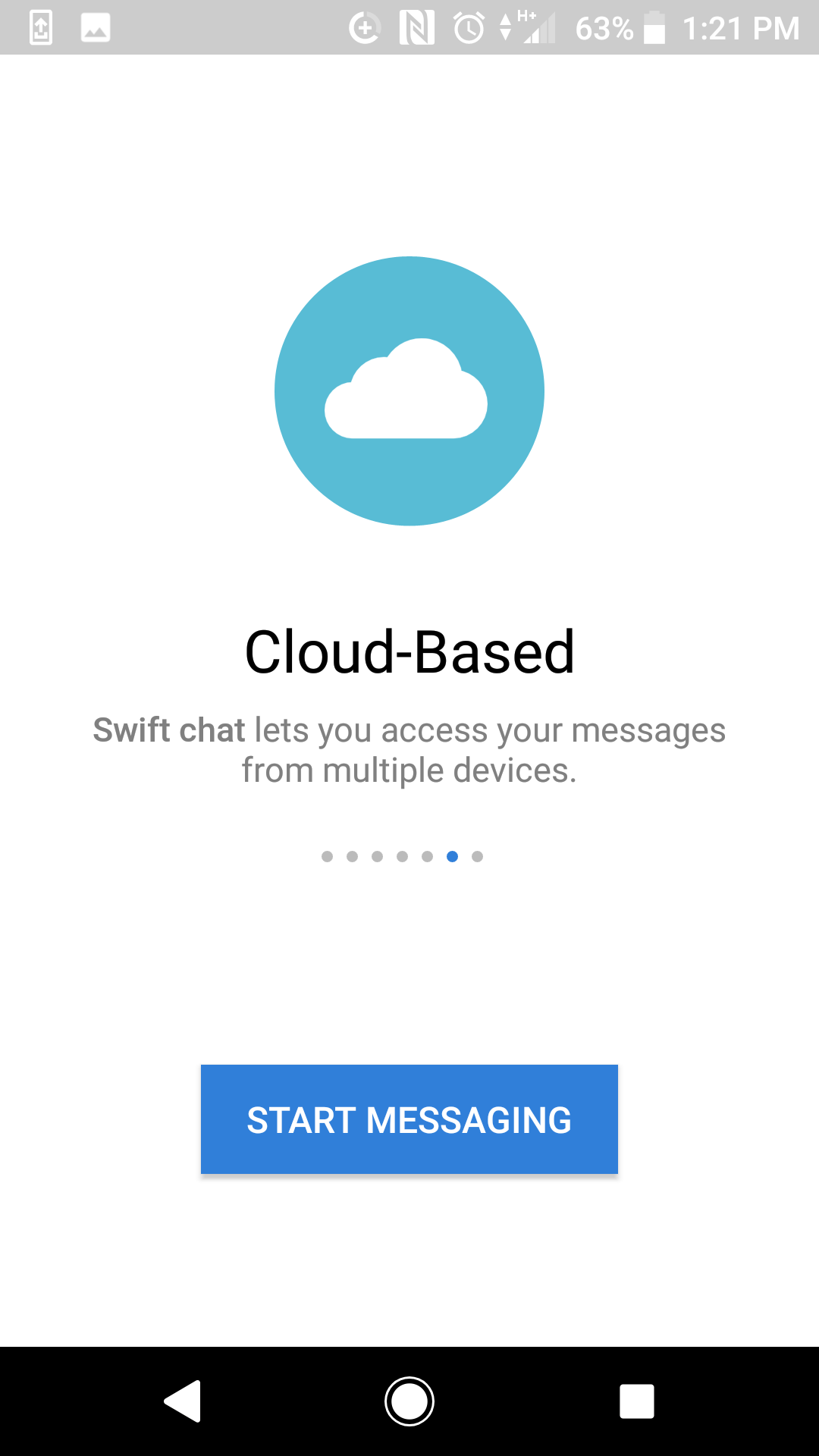Select the active blue page indicator dot
The width and height of the screenshot is (819, 1456).
[x=453, y=856]
